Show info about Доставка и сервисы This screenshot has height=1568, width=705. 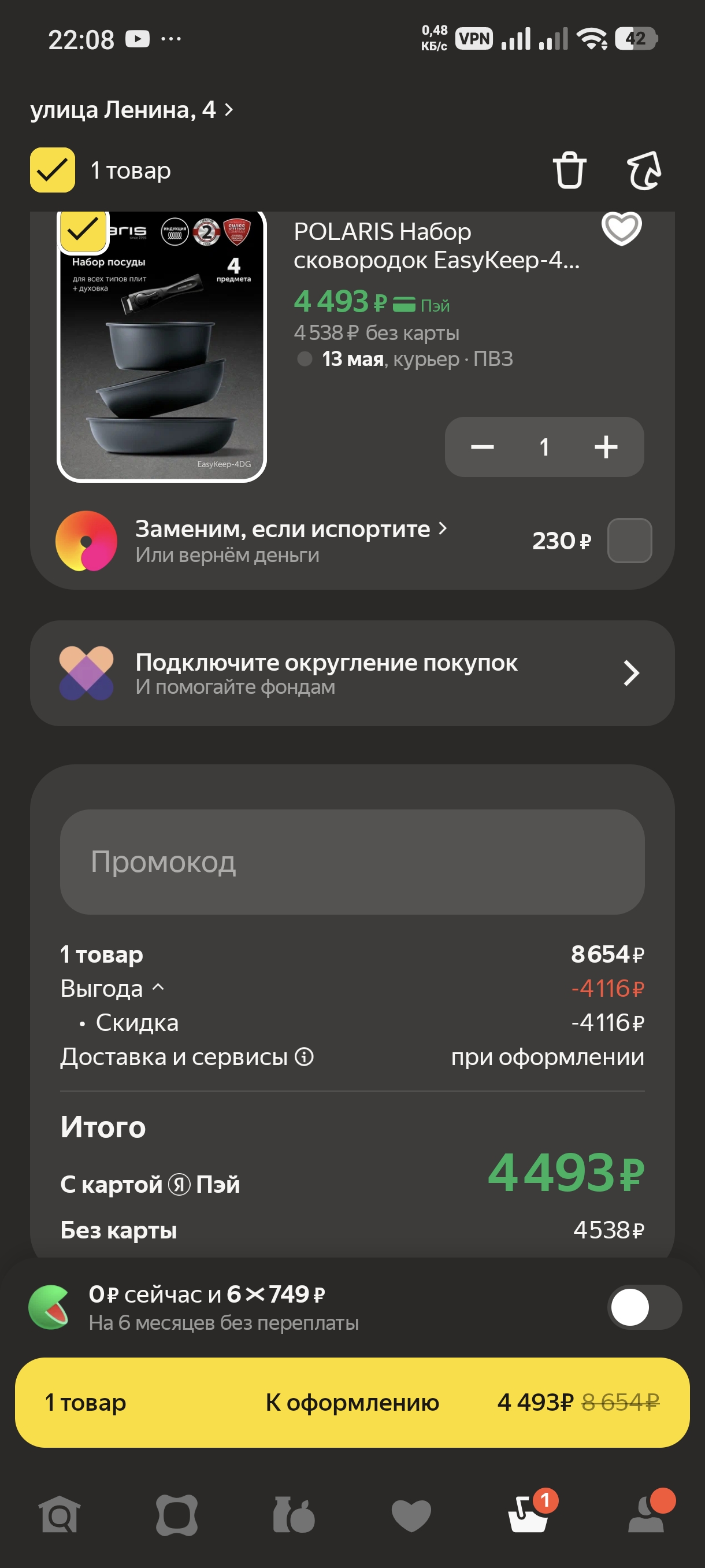point(304,1057)
